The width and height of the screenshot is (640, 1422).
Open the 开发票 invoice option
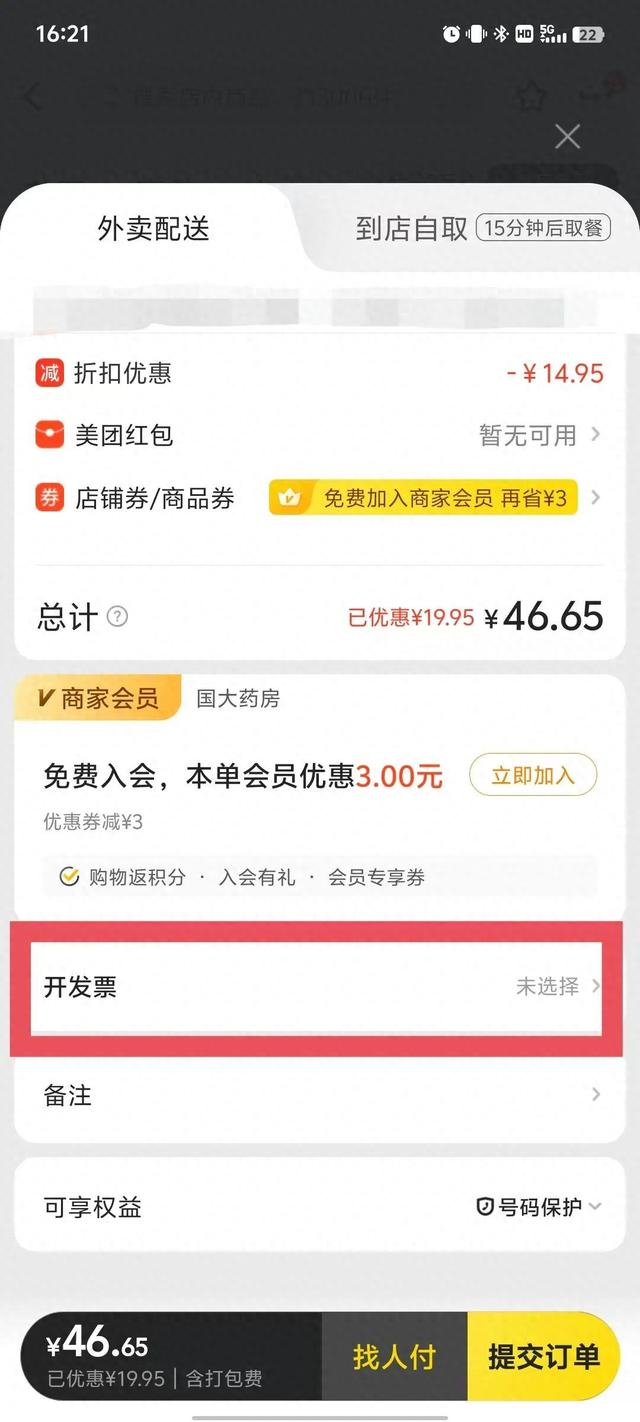[x=320, y=987]
